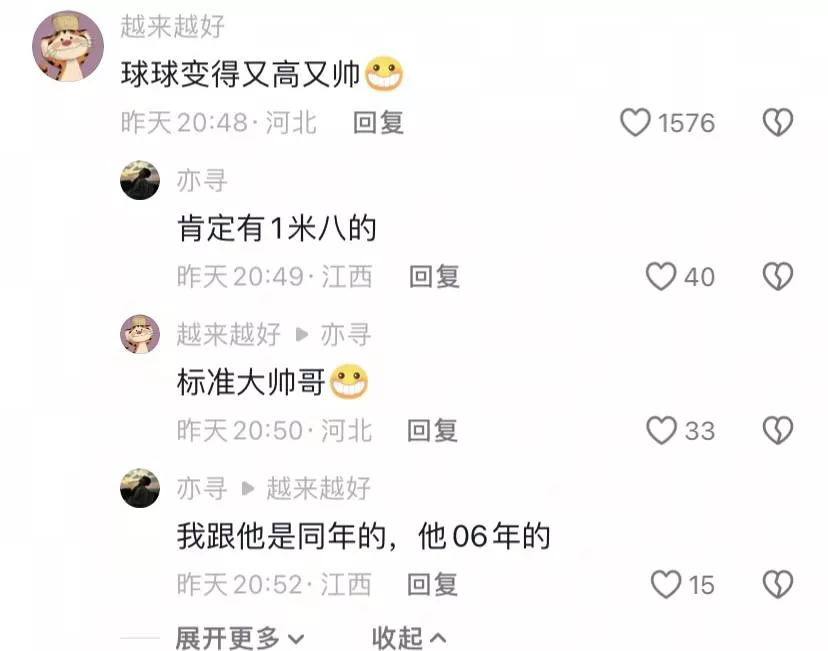Open 亦寻's avatar beside 肯定有1米八的
This screenshot has width=828, height=651.
point(140,180)
